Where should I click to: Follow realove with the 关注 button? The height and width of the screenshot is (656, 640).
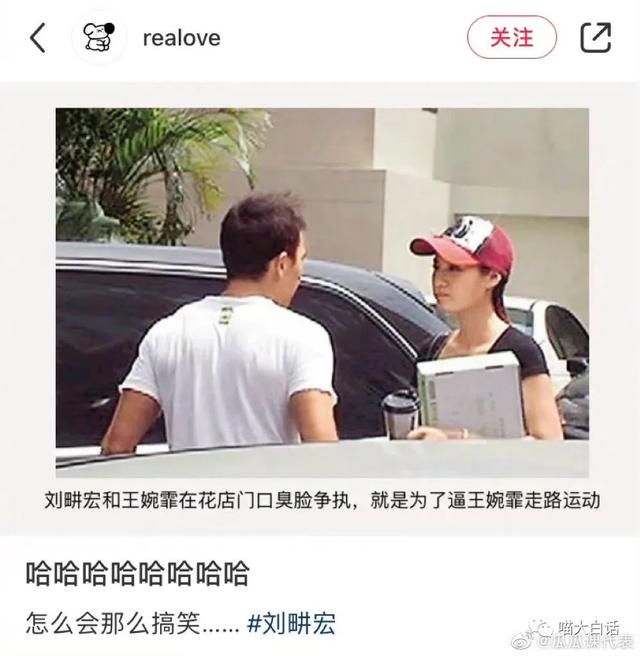511,38
